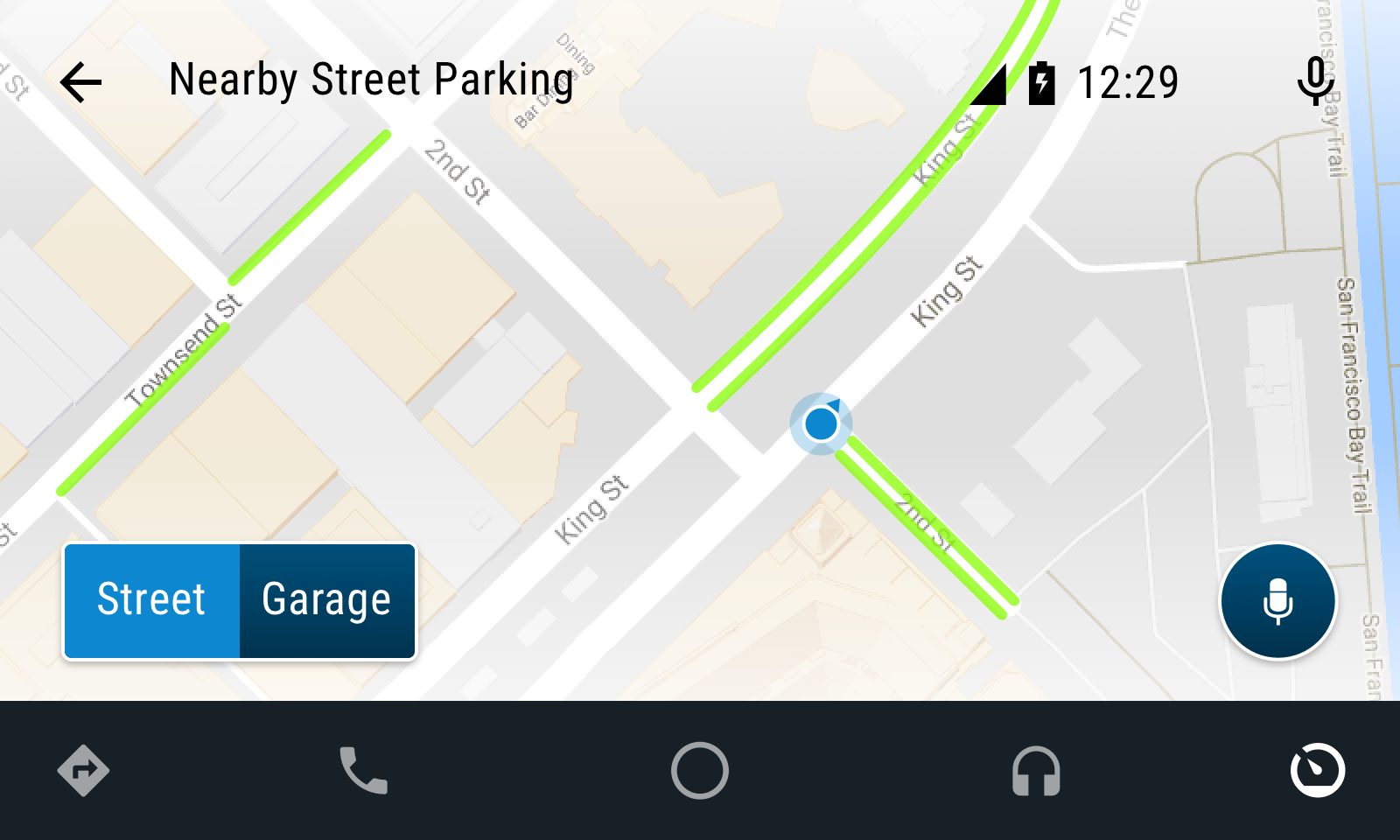Start voice search with round mic button
1400x840 pixels.
(1277, 601)
